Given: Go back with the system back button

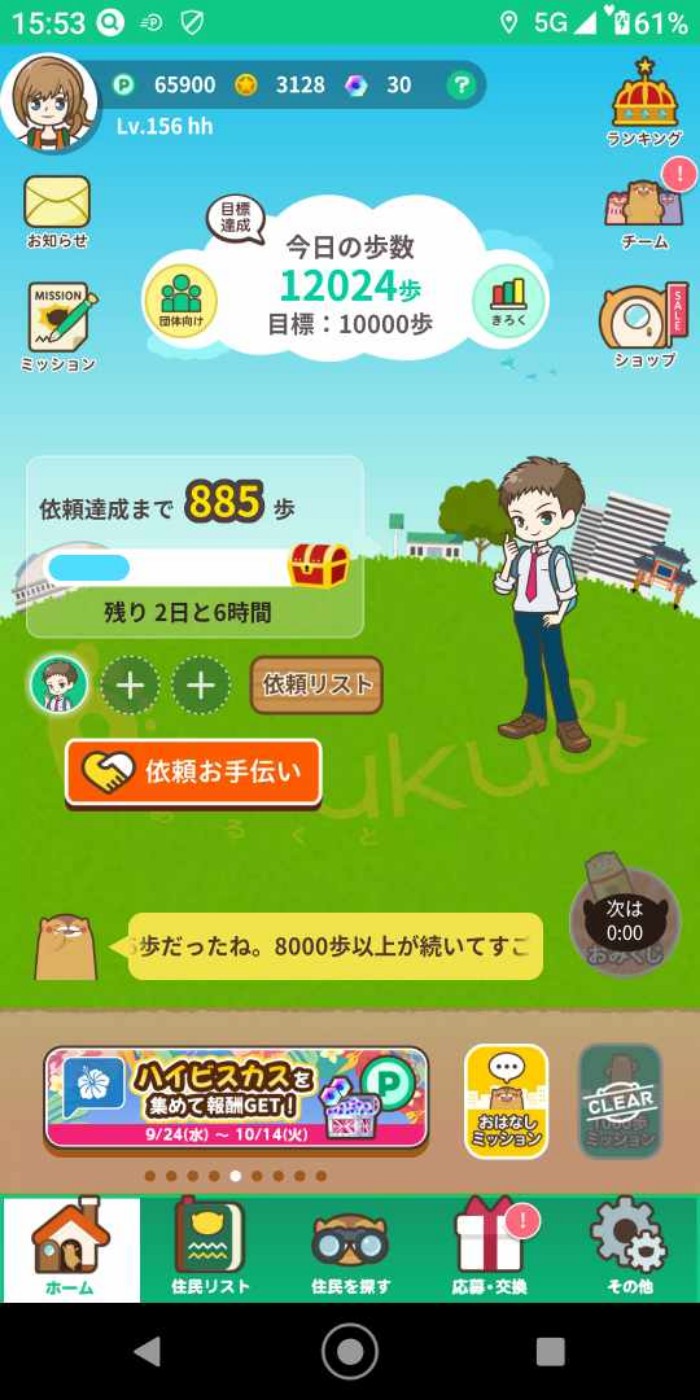Looking at the screenshot, I should point(148,1351).
